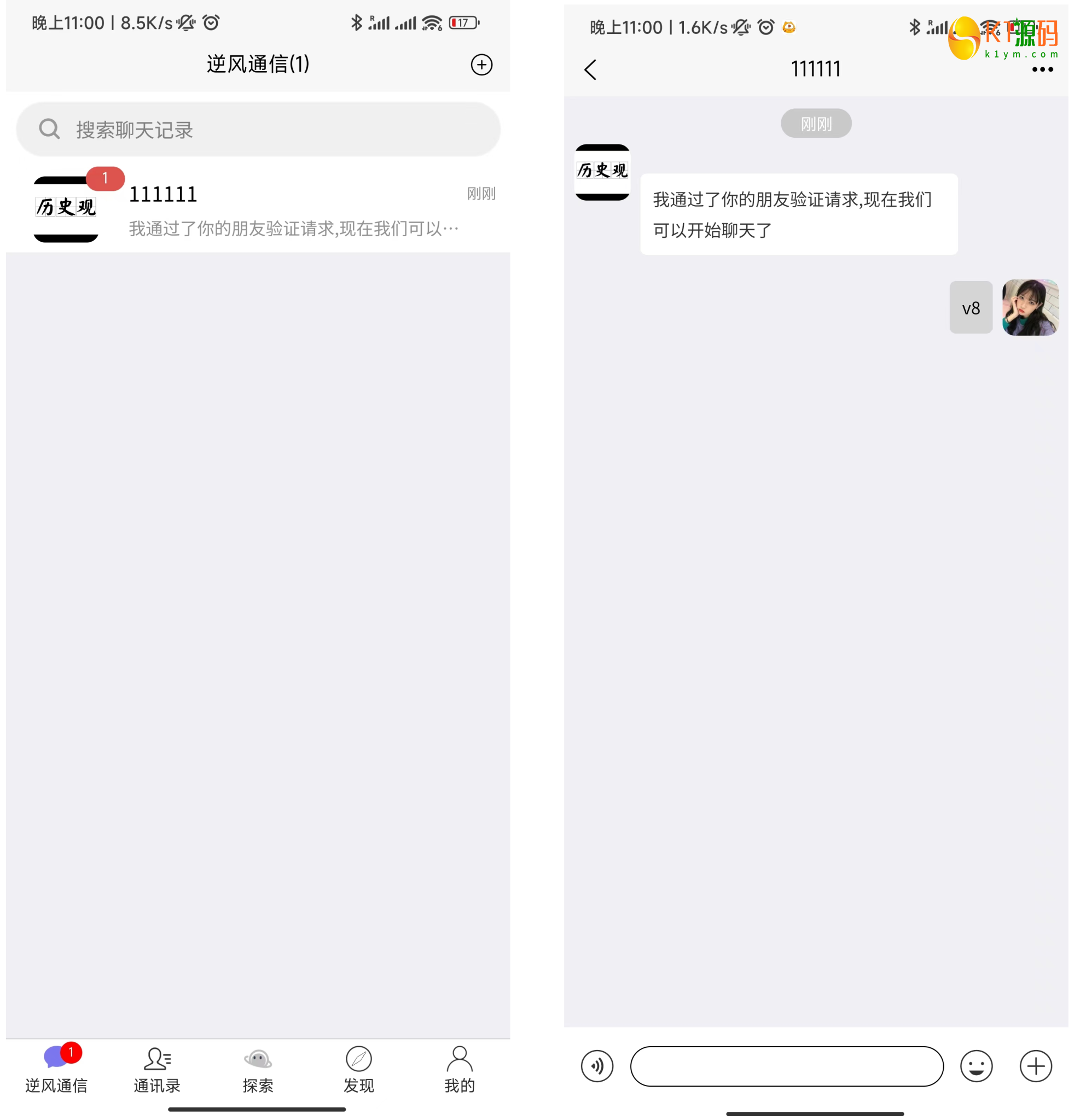The width and height of the screenshot is (1074, 1120).
Task: Open the emoji picker
Action: [x=976, y=1066]
